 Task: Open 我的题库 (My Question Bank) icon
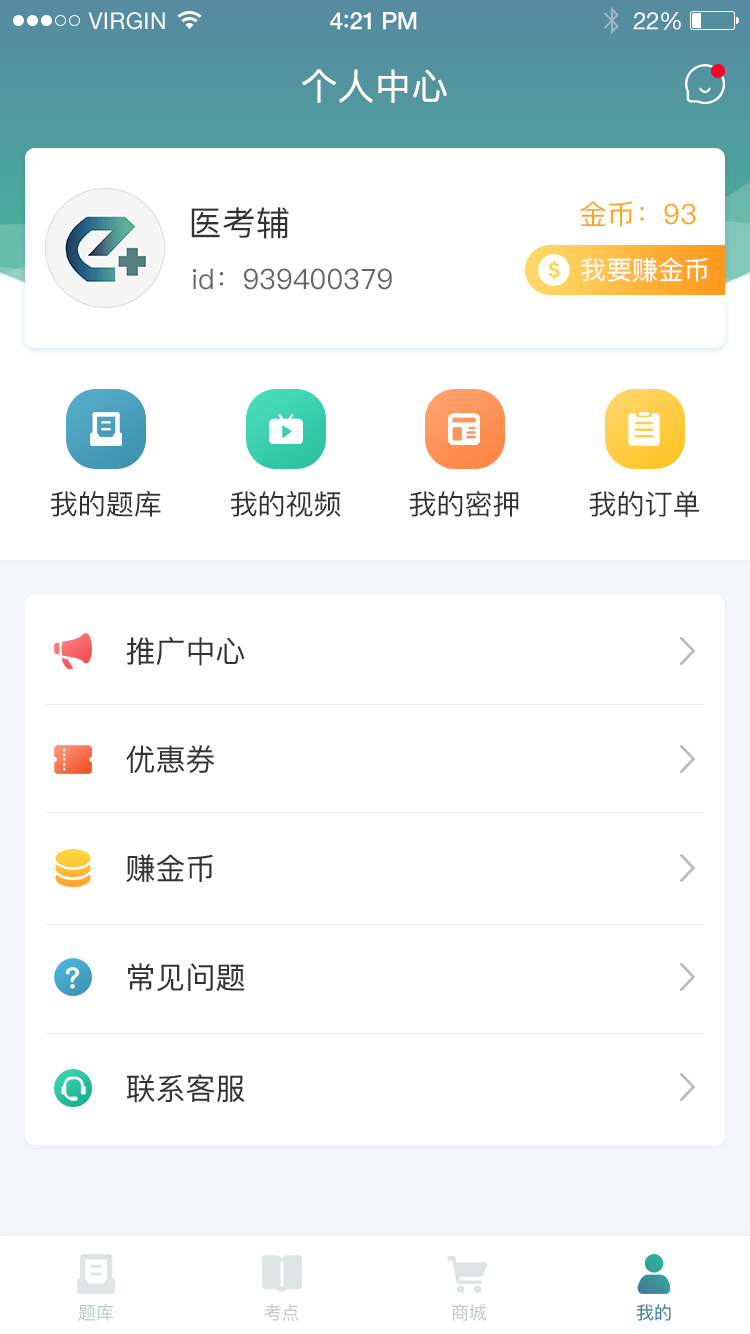[x=106, y=428]
